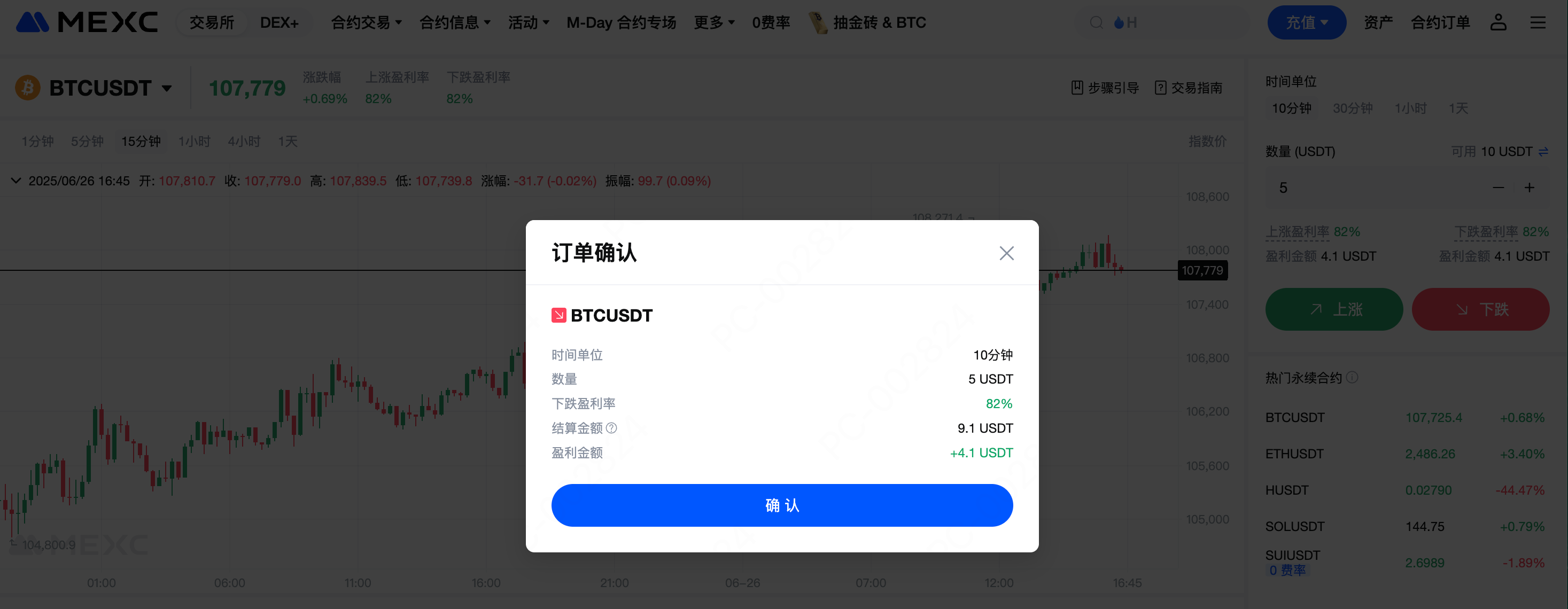Image resolution: width=1568 pixels, height=609 pixels.
Task: Switch to the DEX+ tab
Action: pyautogui.click(x=279, y=22)
